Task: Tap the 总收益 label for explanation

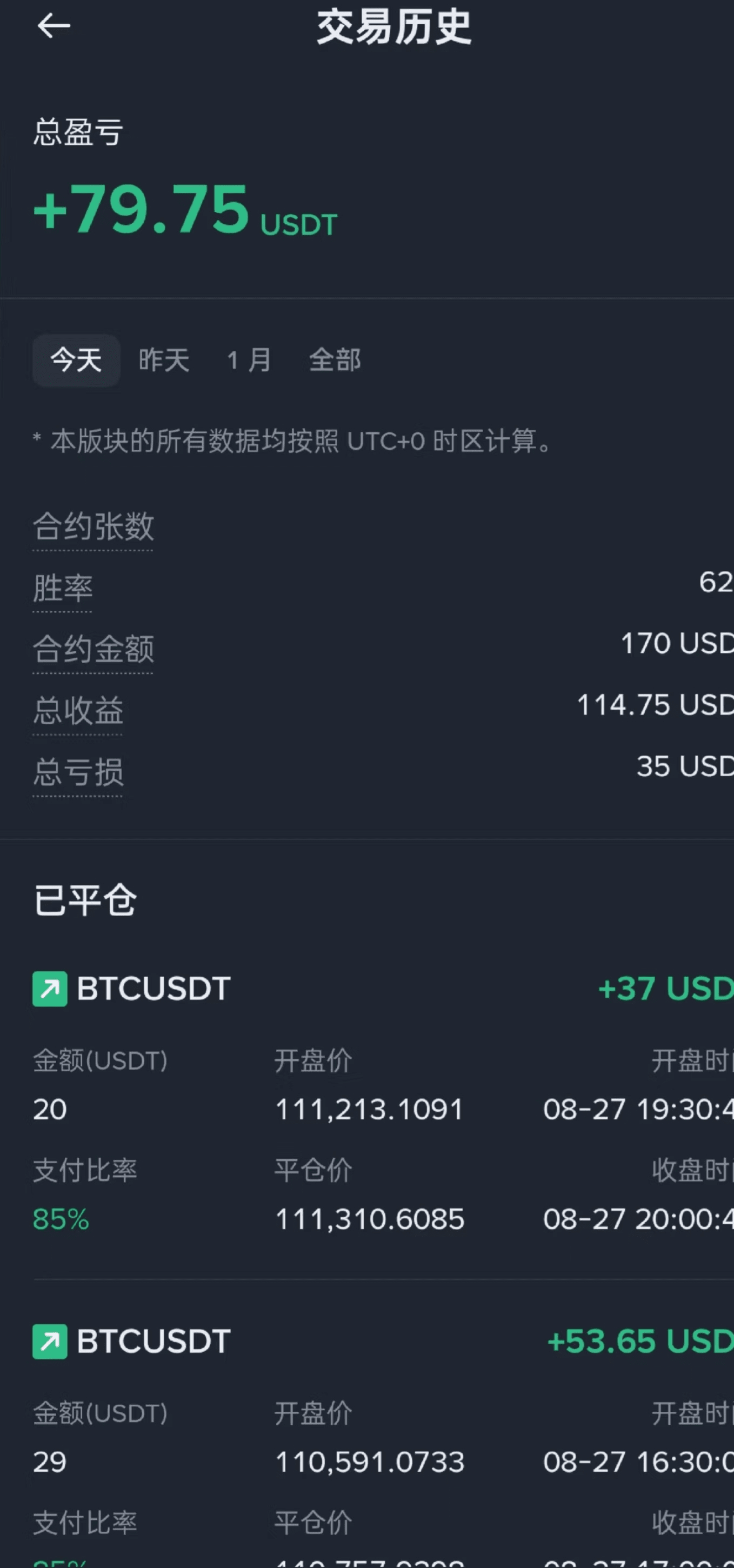Action: click(78, 711)
